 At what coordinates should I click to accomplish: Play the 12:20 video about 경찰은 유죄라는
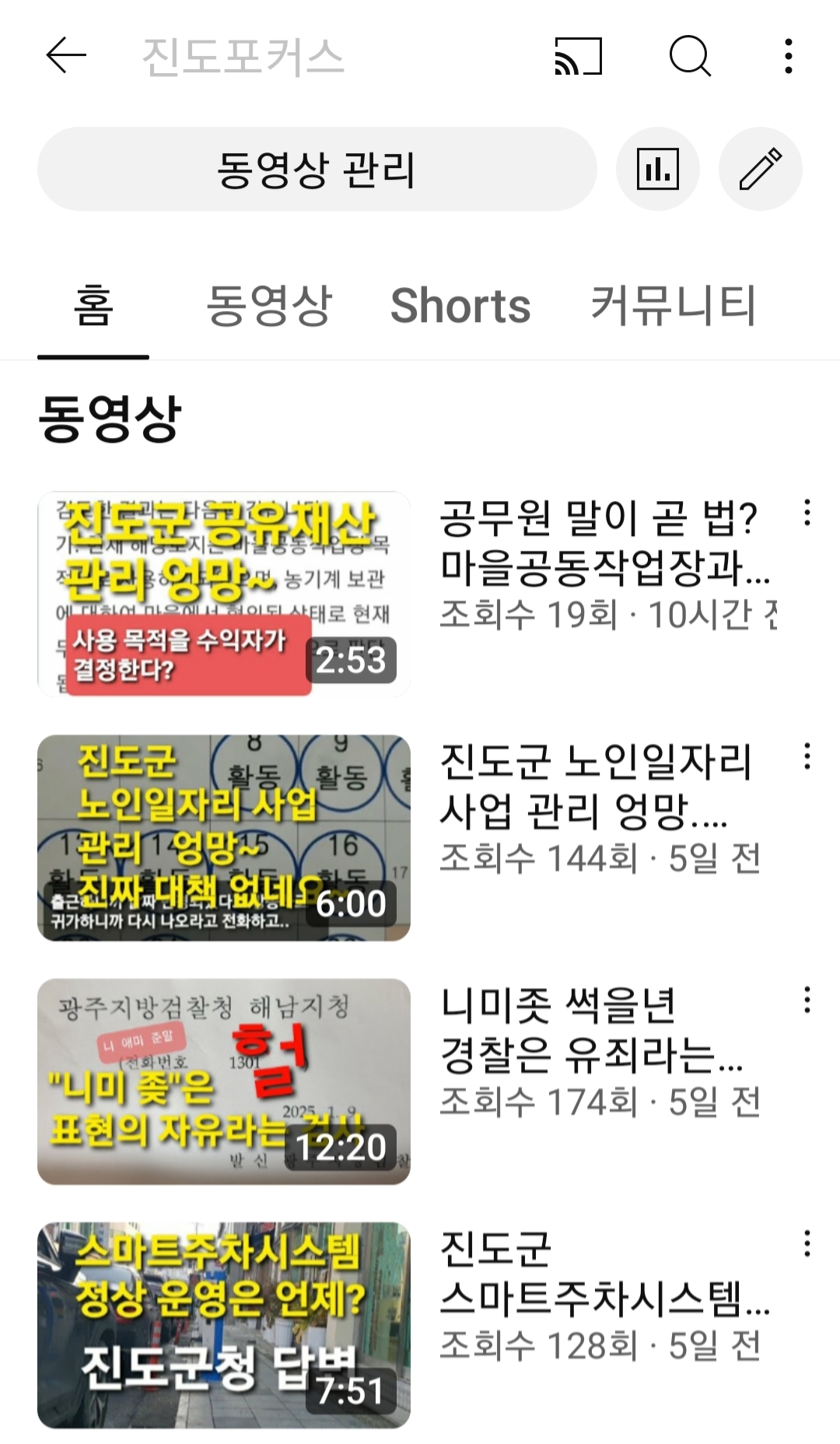click(x=224, y=1081)
